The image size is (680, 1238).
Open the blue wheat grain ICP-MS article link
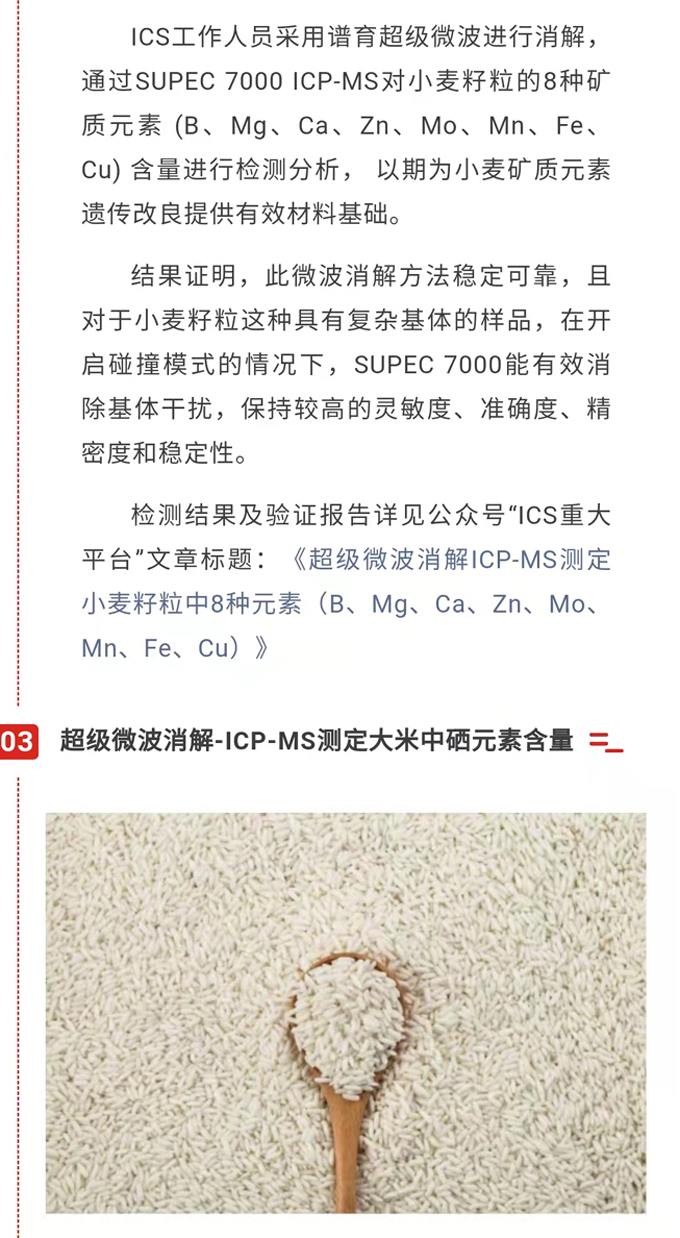tap(340, 604)
